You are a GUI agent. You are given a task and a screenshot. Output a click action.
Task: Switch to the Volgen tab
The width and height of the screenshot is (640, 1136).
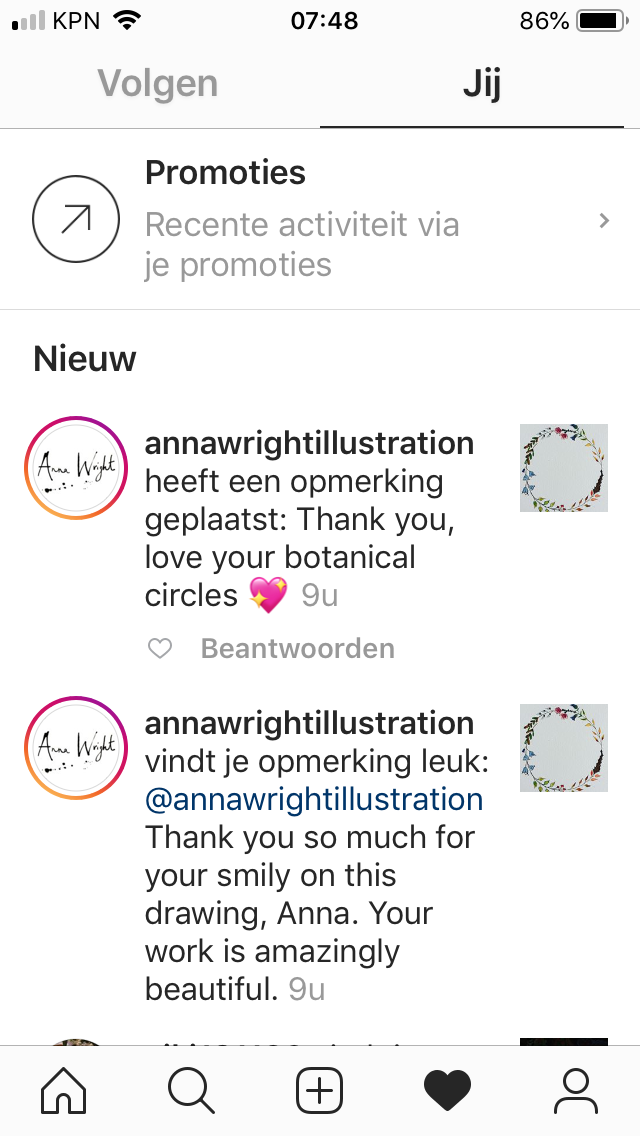(x=158, y=84)
